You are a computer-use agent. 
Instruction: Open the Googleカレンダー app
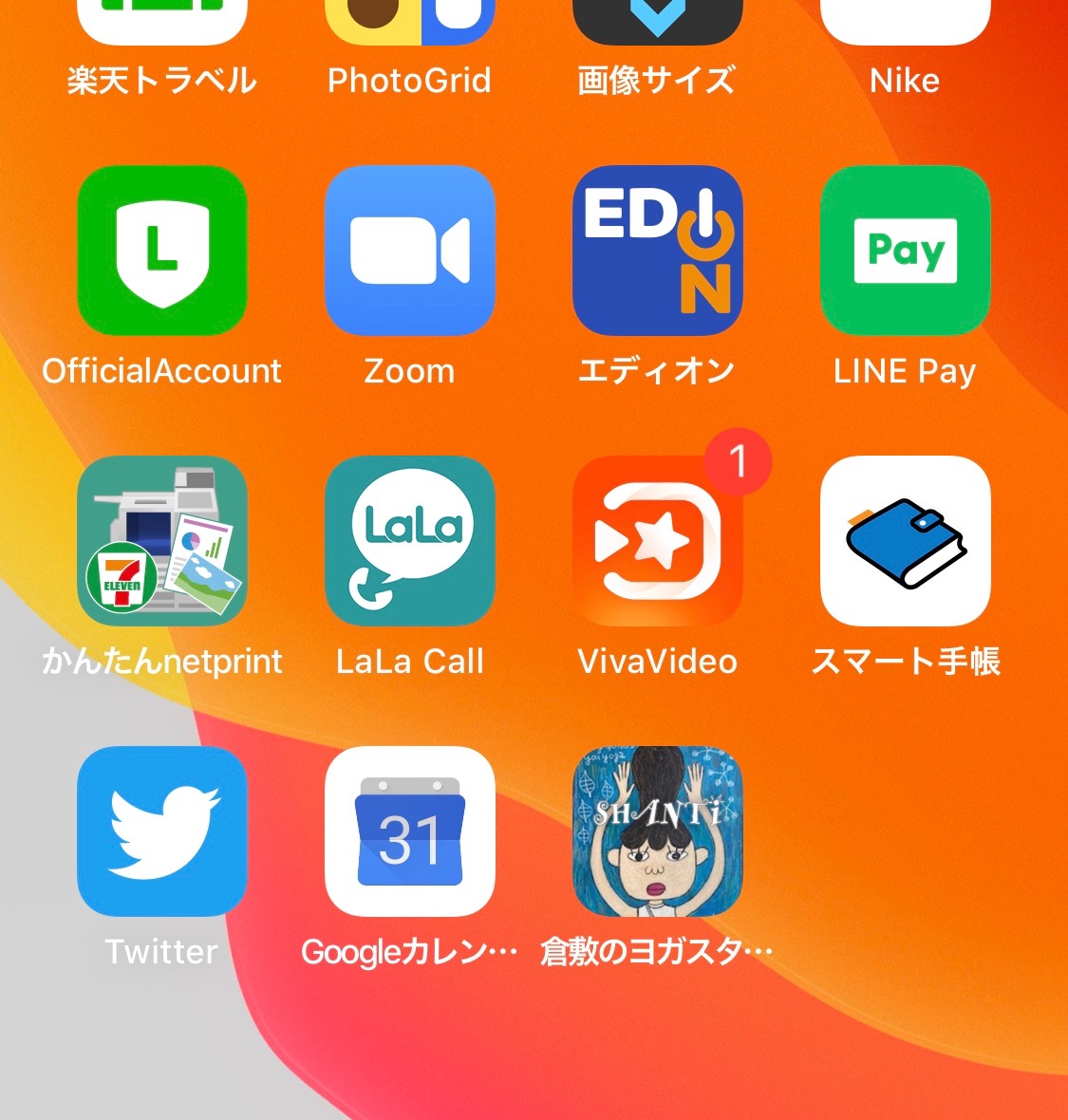[x=409, y=831]
